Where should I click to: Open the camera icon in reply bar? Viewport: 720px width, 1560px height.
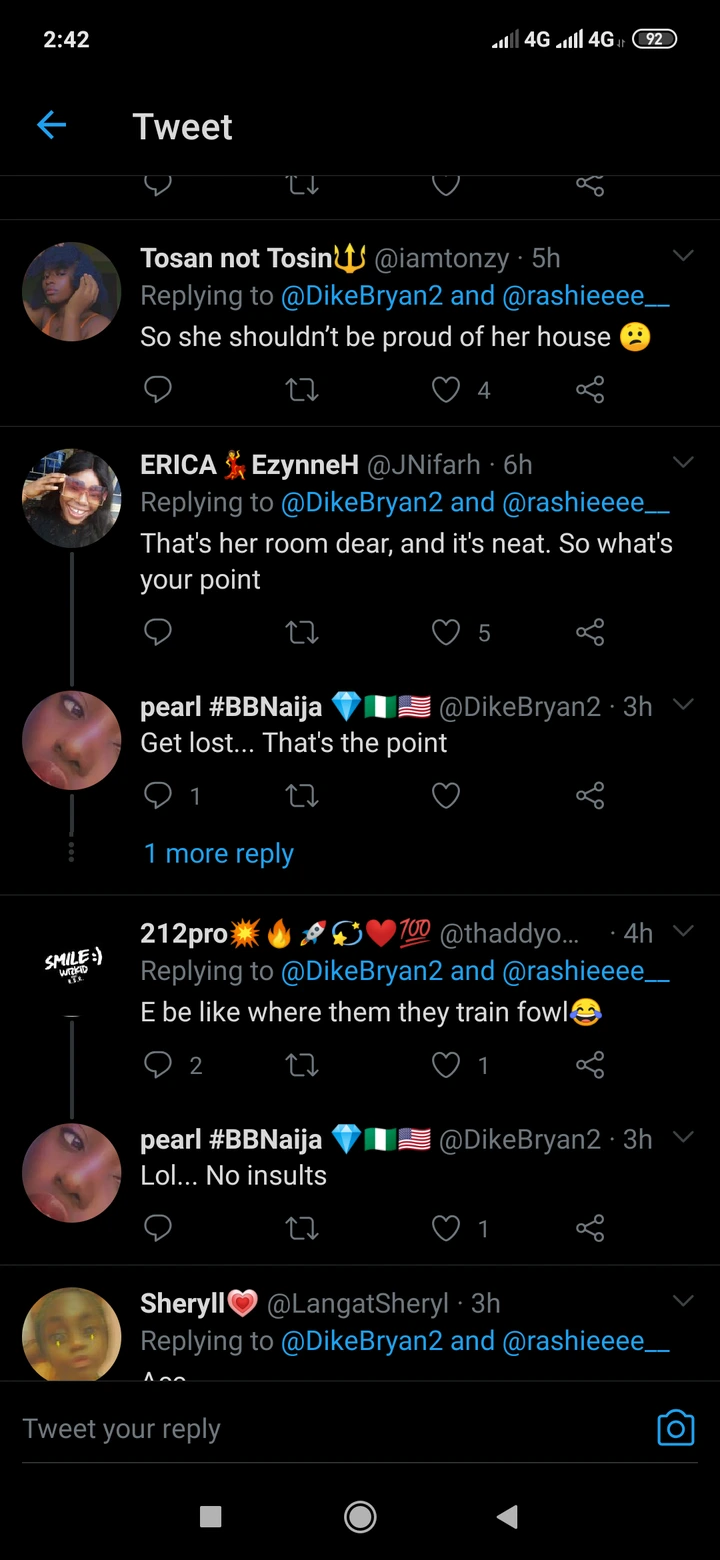pyautogui.click(x=675, y=1428)
